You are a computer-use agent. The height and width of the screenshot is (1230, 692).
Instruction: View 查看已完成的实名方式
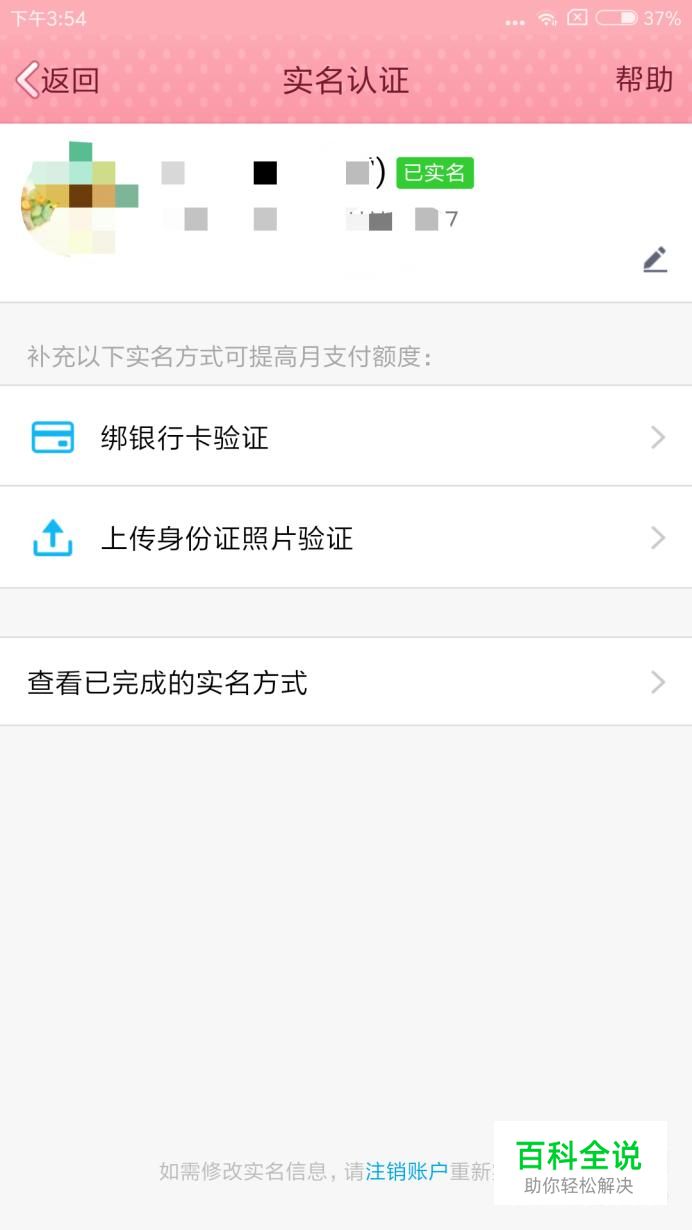pos(346,682)
